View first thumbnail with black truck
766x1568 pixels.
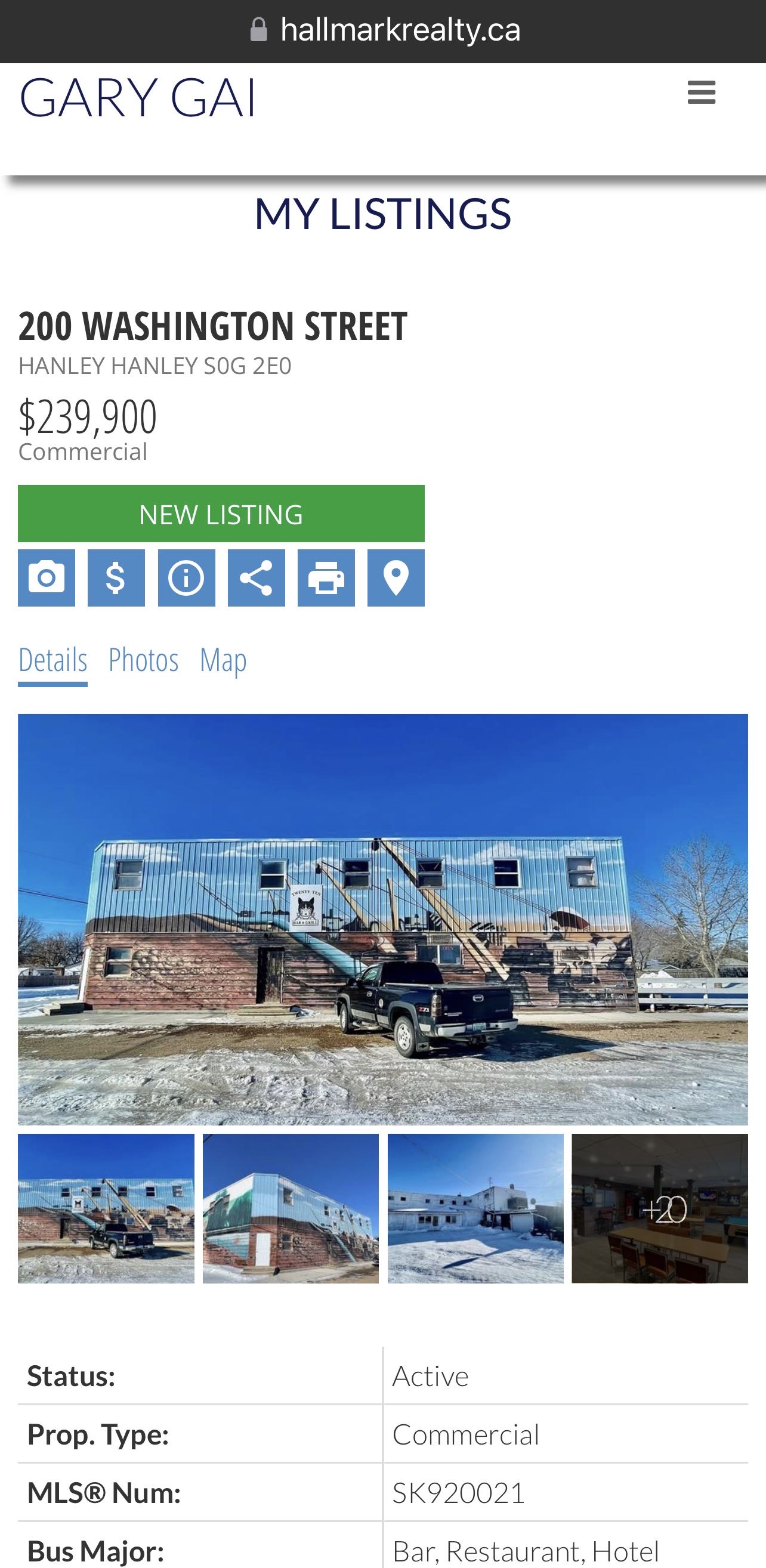[x=106, y=1208]
